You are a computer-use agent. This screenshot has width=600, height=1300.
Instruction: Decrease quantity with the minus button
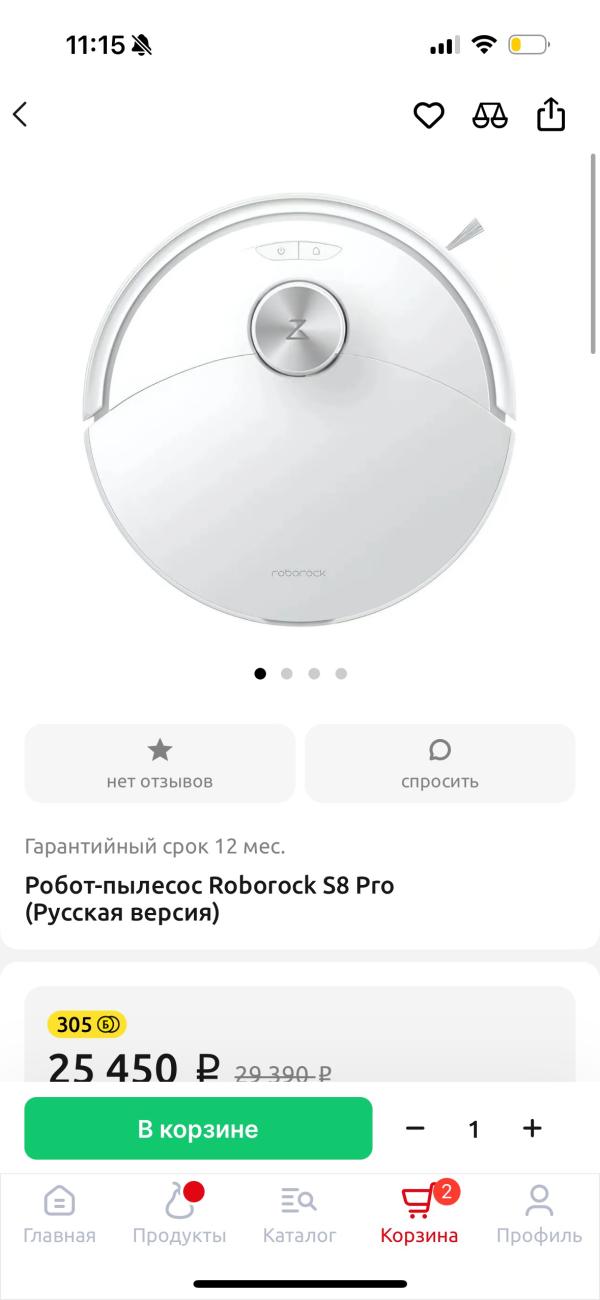[415, 1129]
